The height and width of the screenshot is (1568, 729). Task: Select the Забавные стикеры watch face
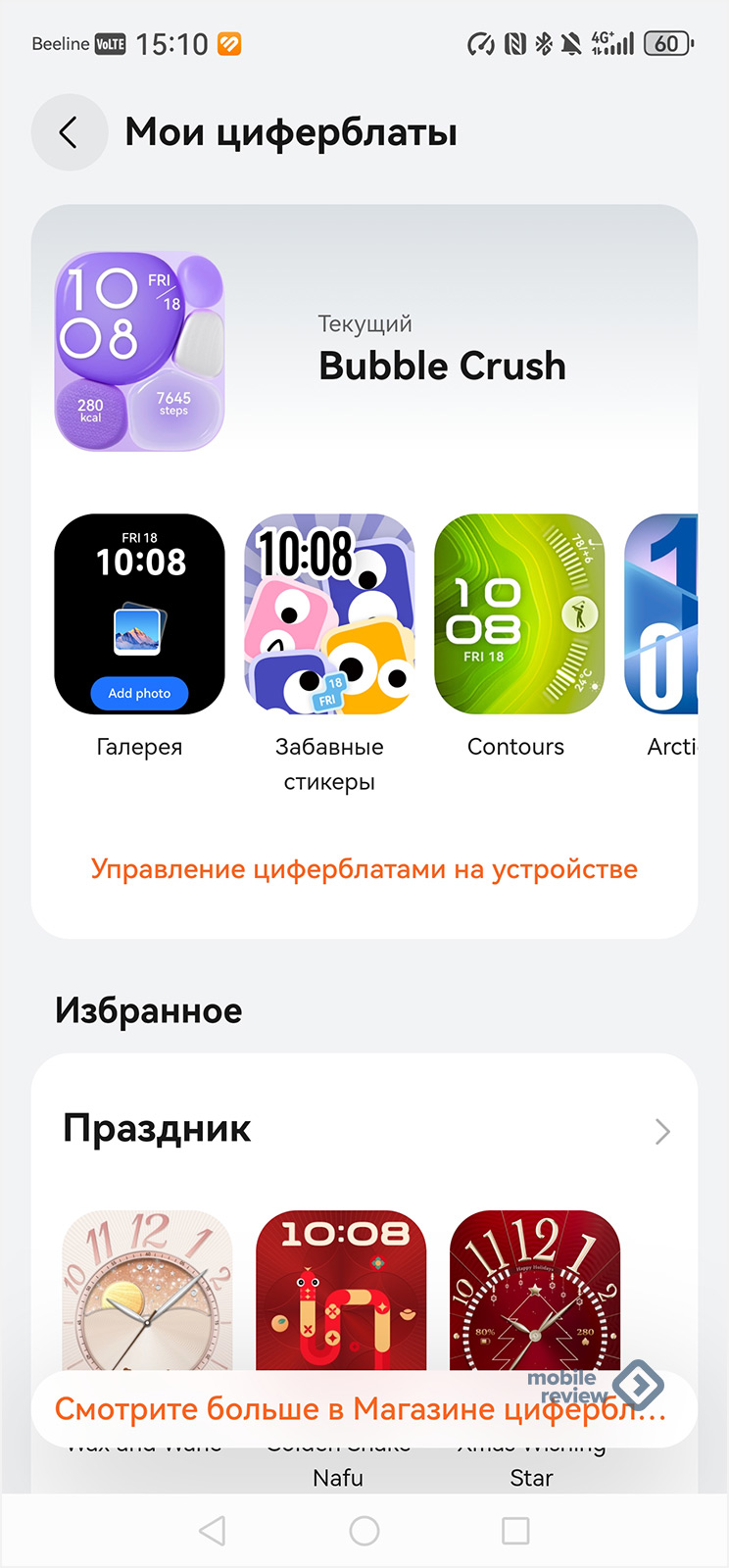pos(329,614)
